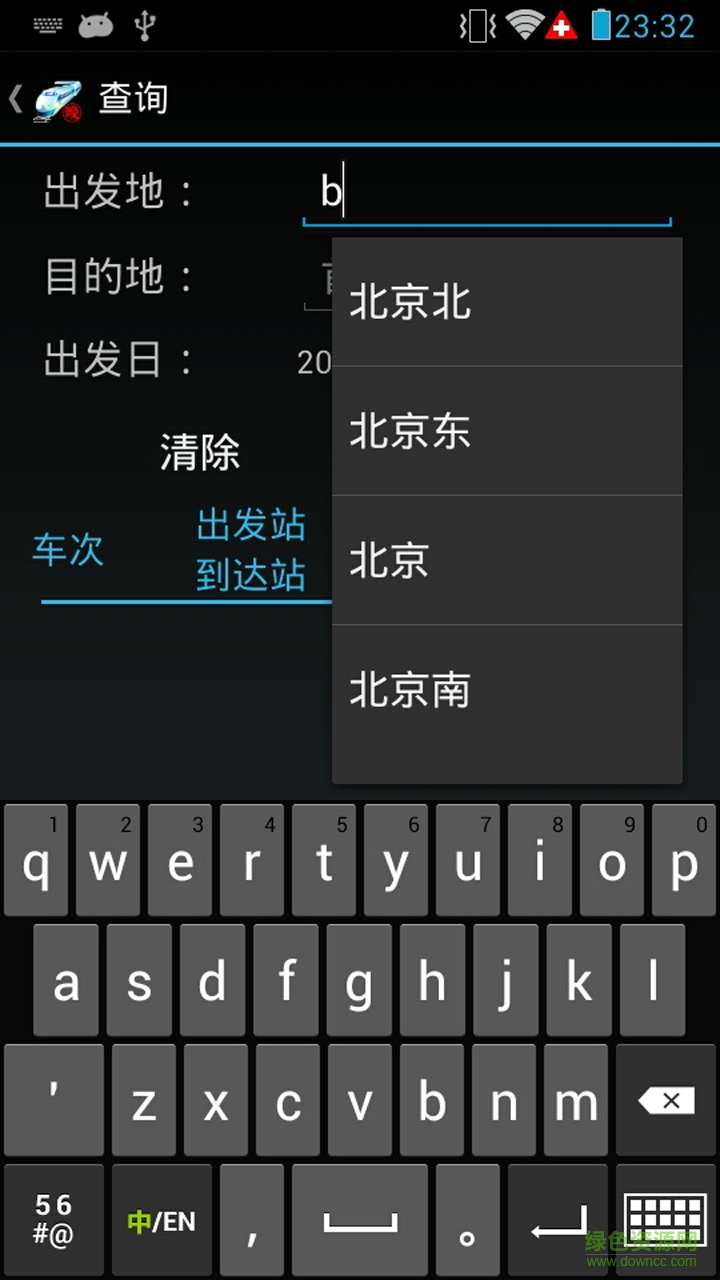
Task: Go back using the app icon arrow
Action: click(x=45, y=99)
